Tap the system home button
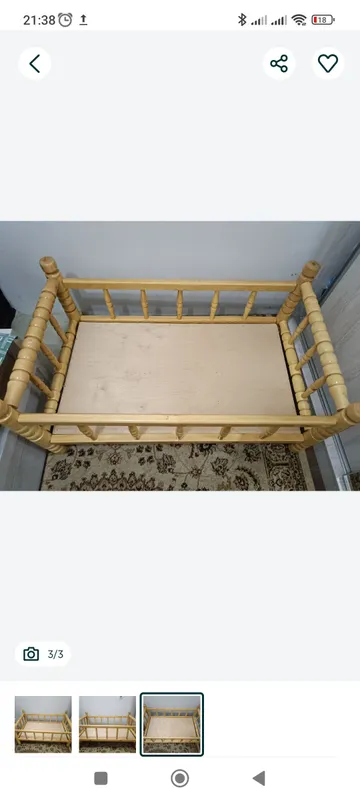Image resolution: width=360 pixels, height=800 pixels. point(179,778)
